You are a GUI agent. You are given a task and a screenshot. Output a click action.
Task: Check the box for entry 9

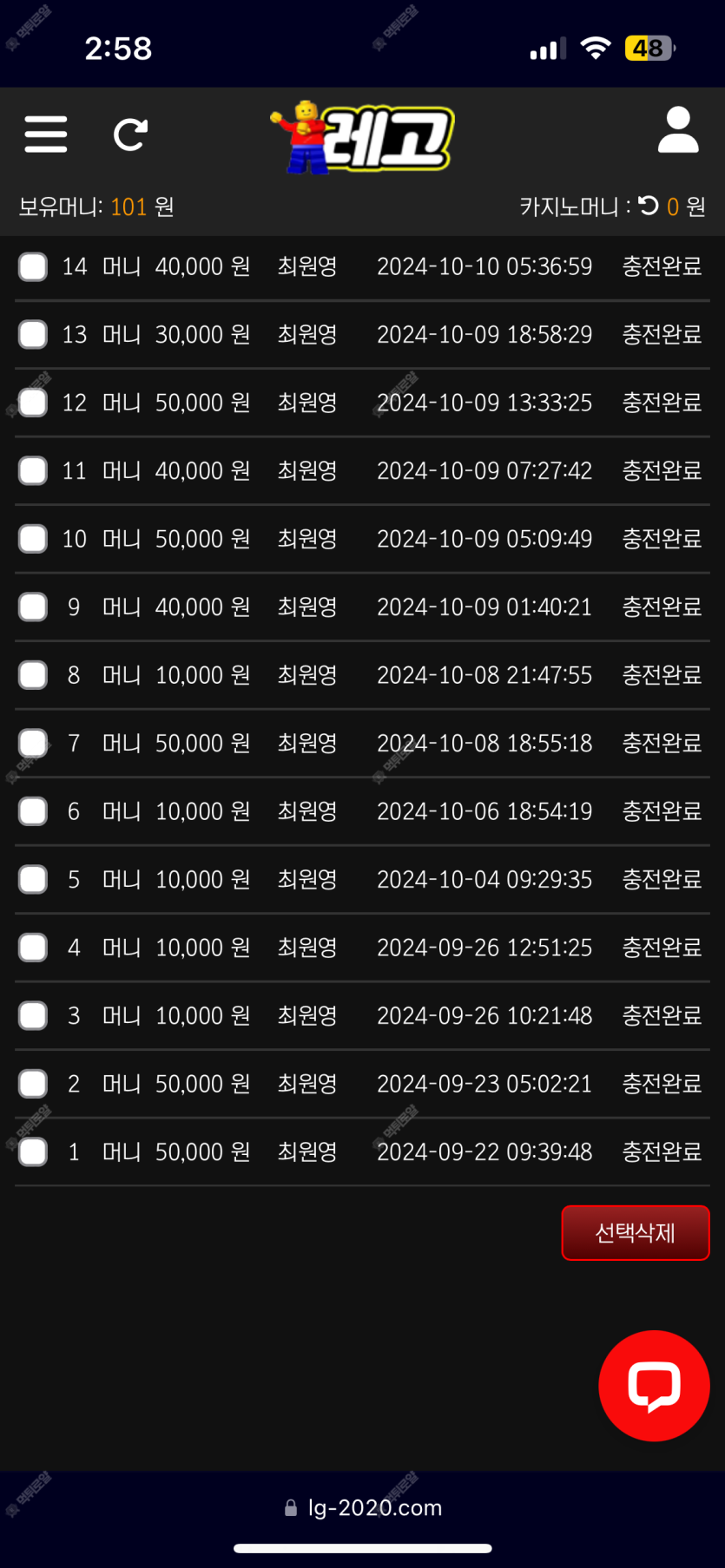click(33, 607)
